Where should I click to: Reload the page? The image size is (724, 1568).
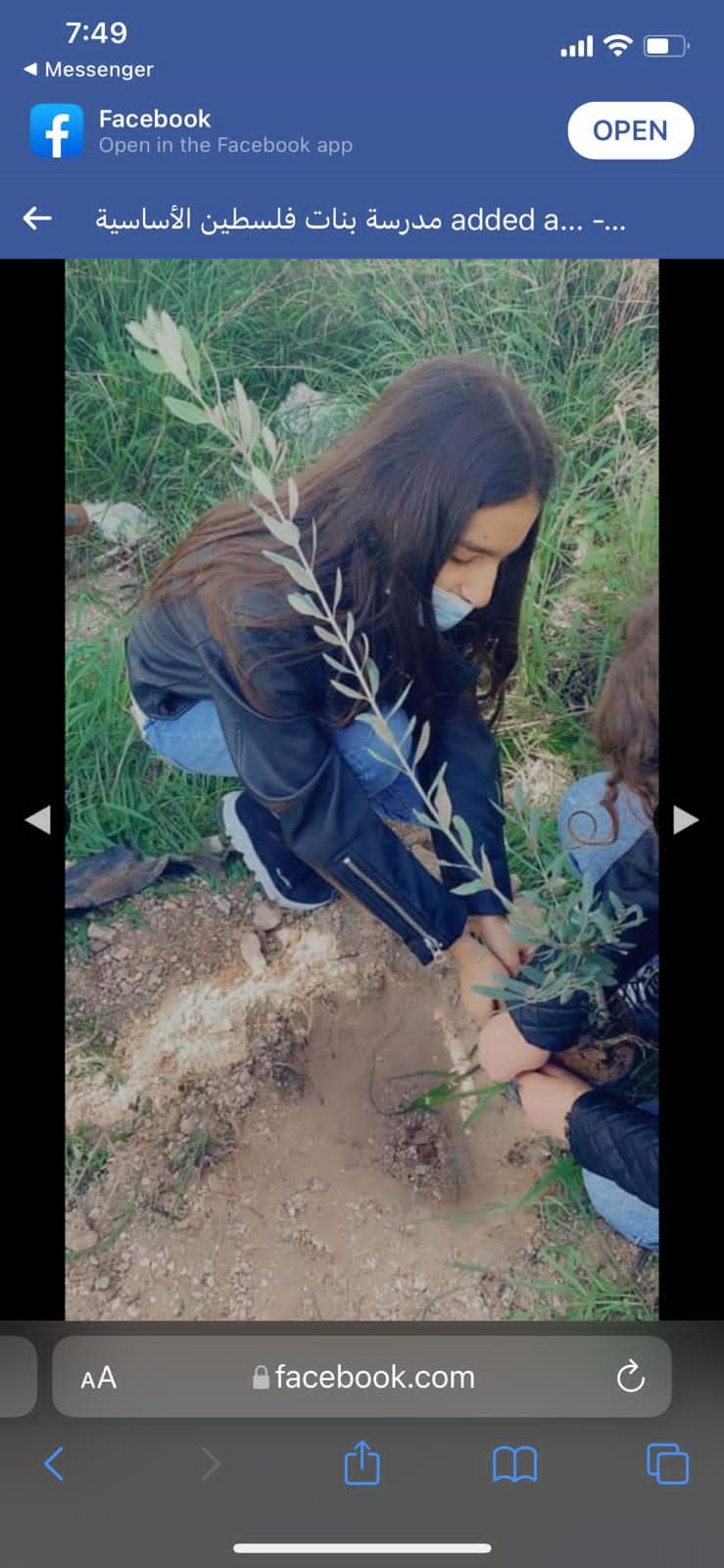coord(630,1378)
